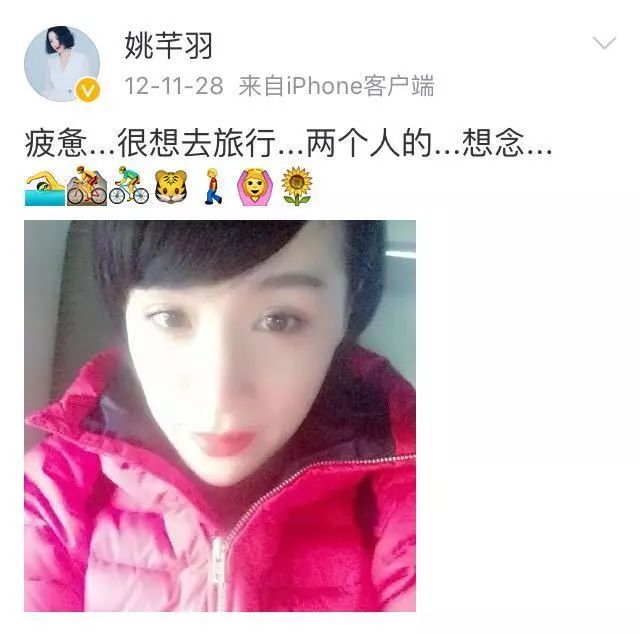Open the post author's profile avatar
Image resolution: width=640 pixels, height=634 pixels.
coord(62,63)
